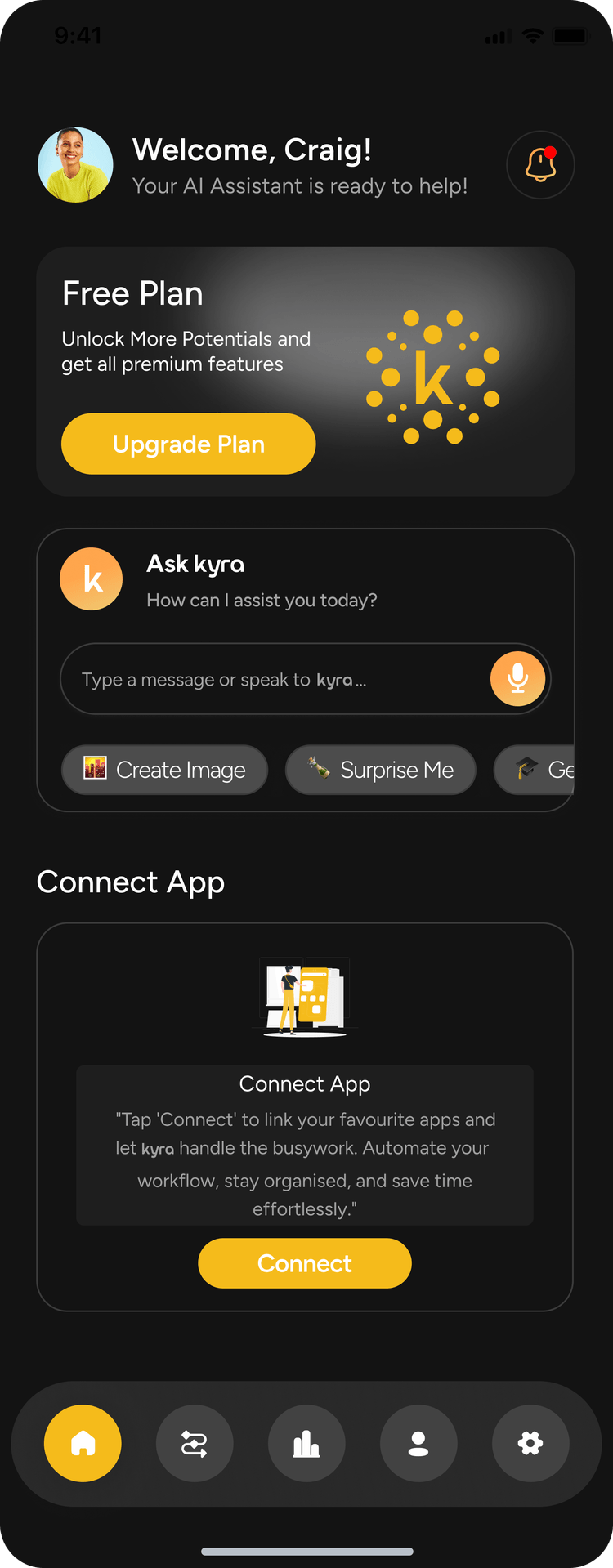This screenshot has height=1568, width=613.
Task: Choose the Surprise Me chip
Action: tap(380, 770)
